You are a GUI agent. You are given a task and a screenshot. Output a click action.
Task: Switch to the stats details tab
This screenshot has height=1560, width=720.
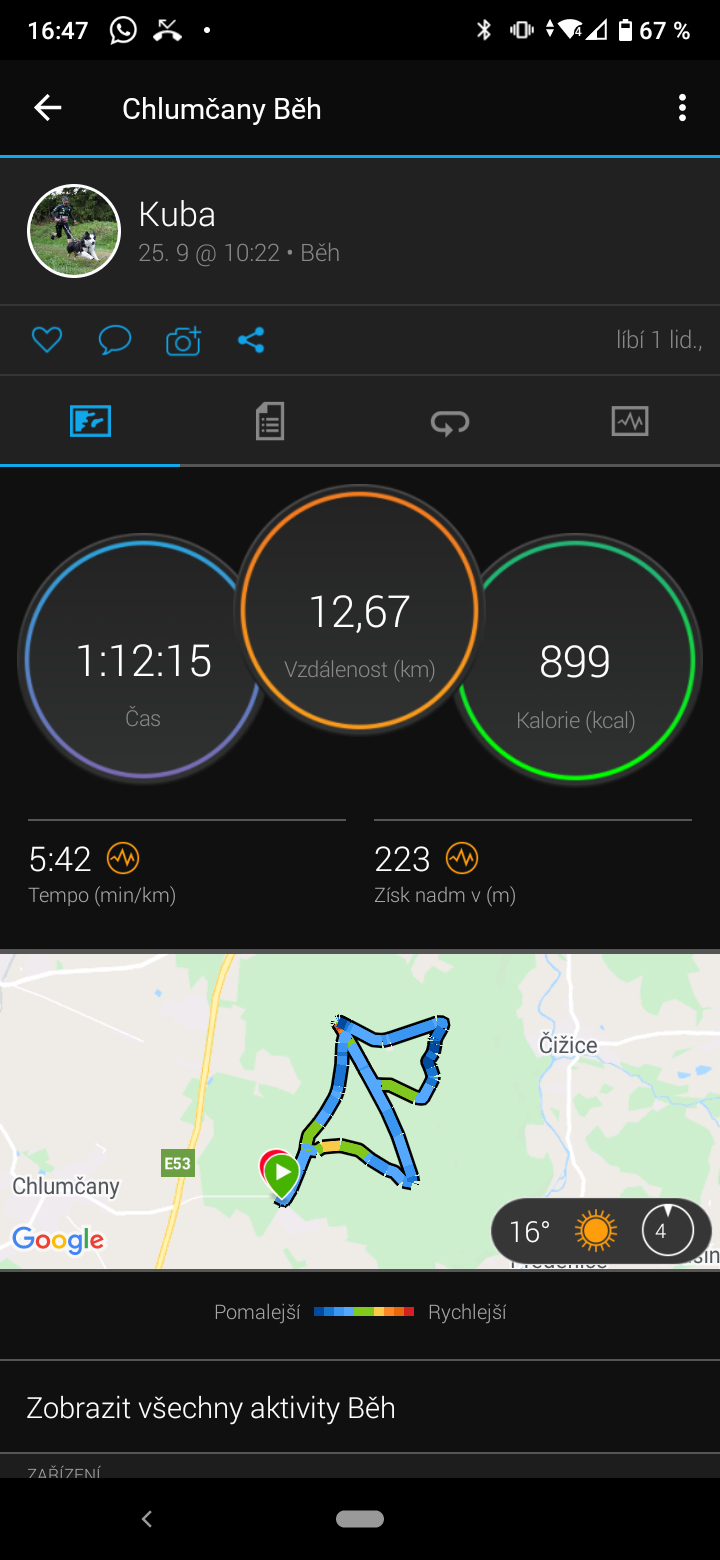pos(270,421)
